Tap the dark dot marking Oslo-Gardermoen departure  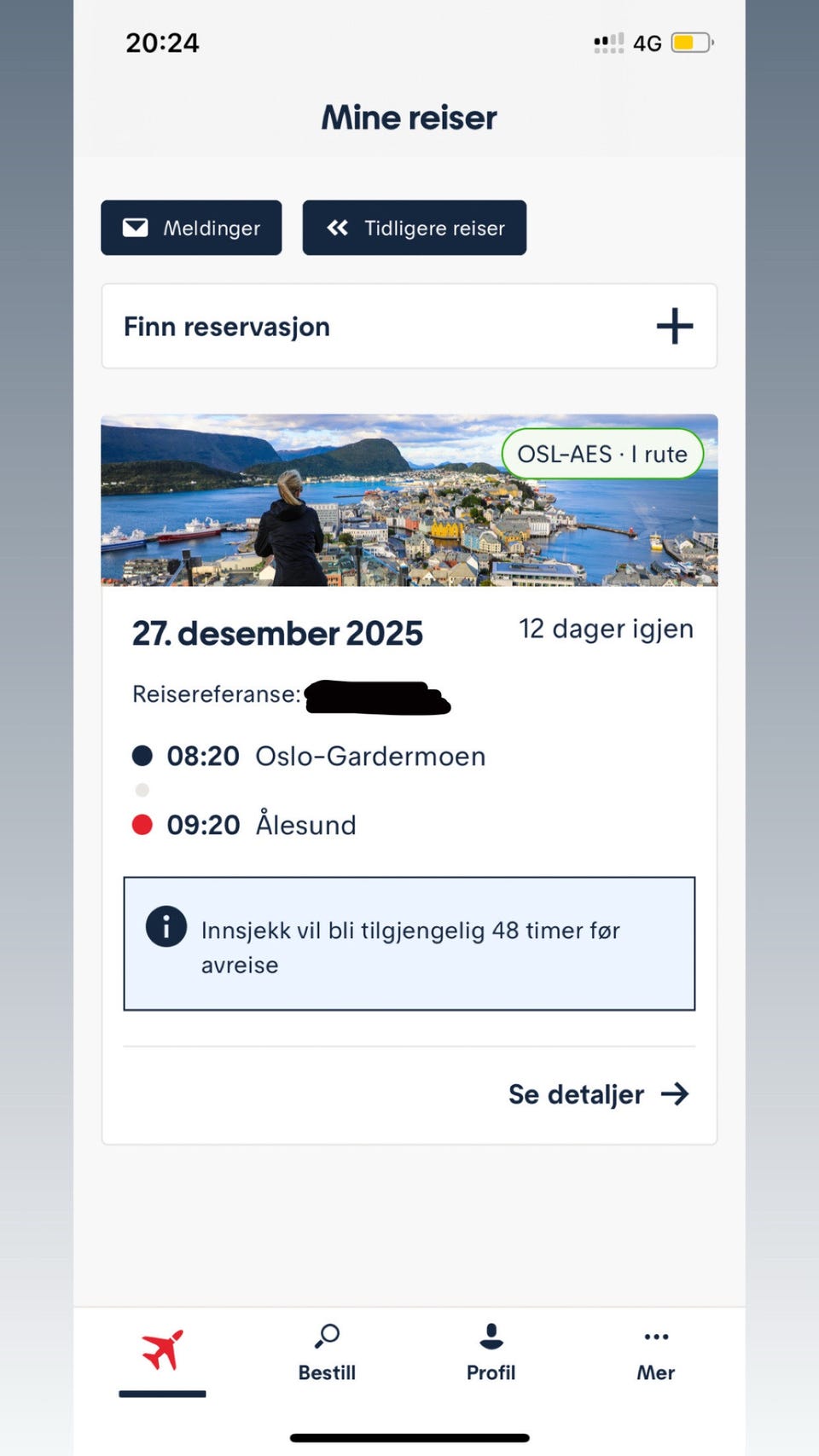[142, 756]
